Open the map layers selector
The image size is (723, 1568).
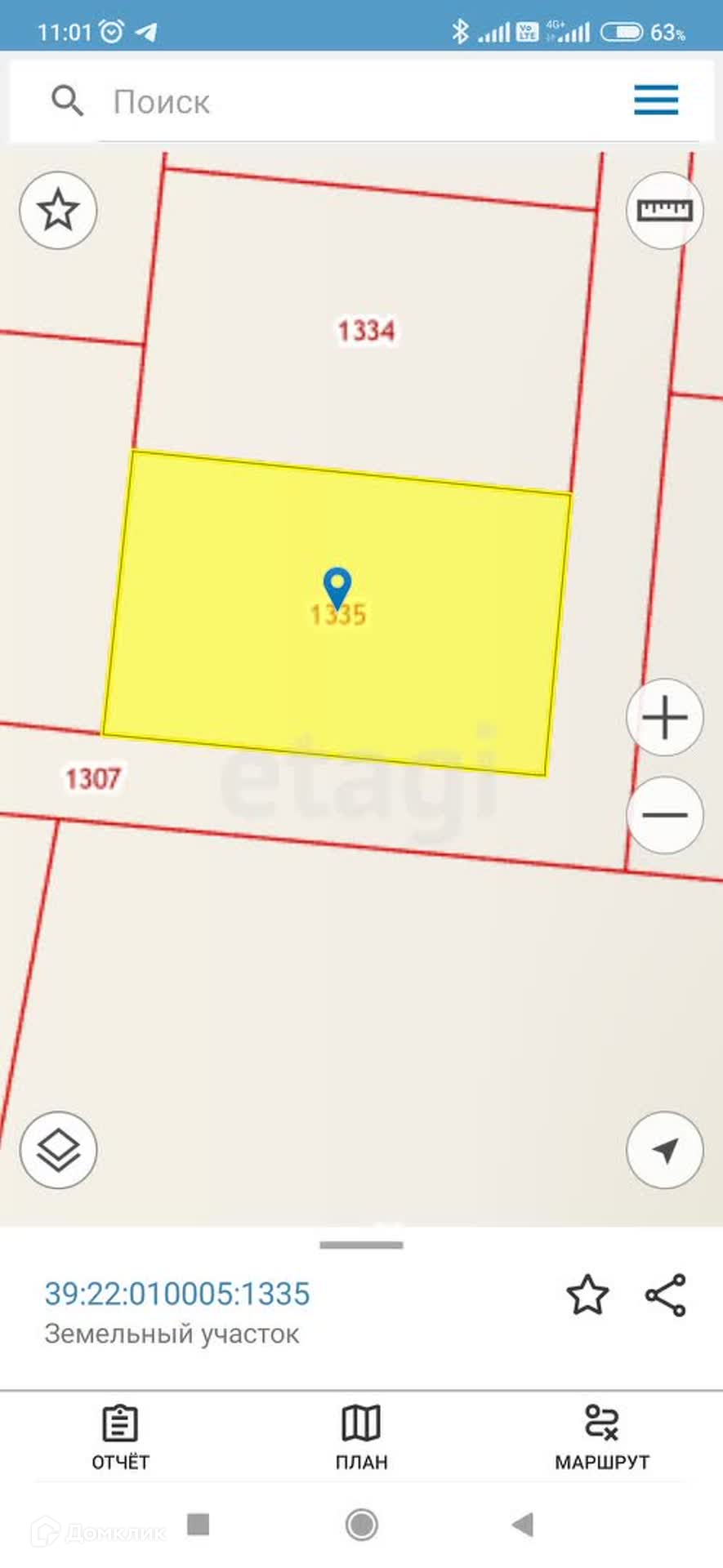point(58,1150)
